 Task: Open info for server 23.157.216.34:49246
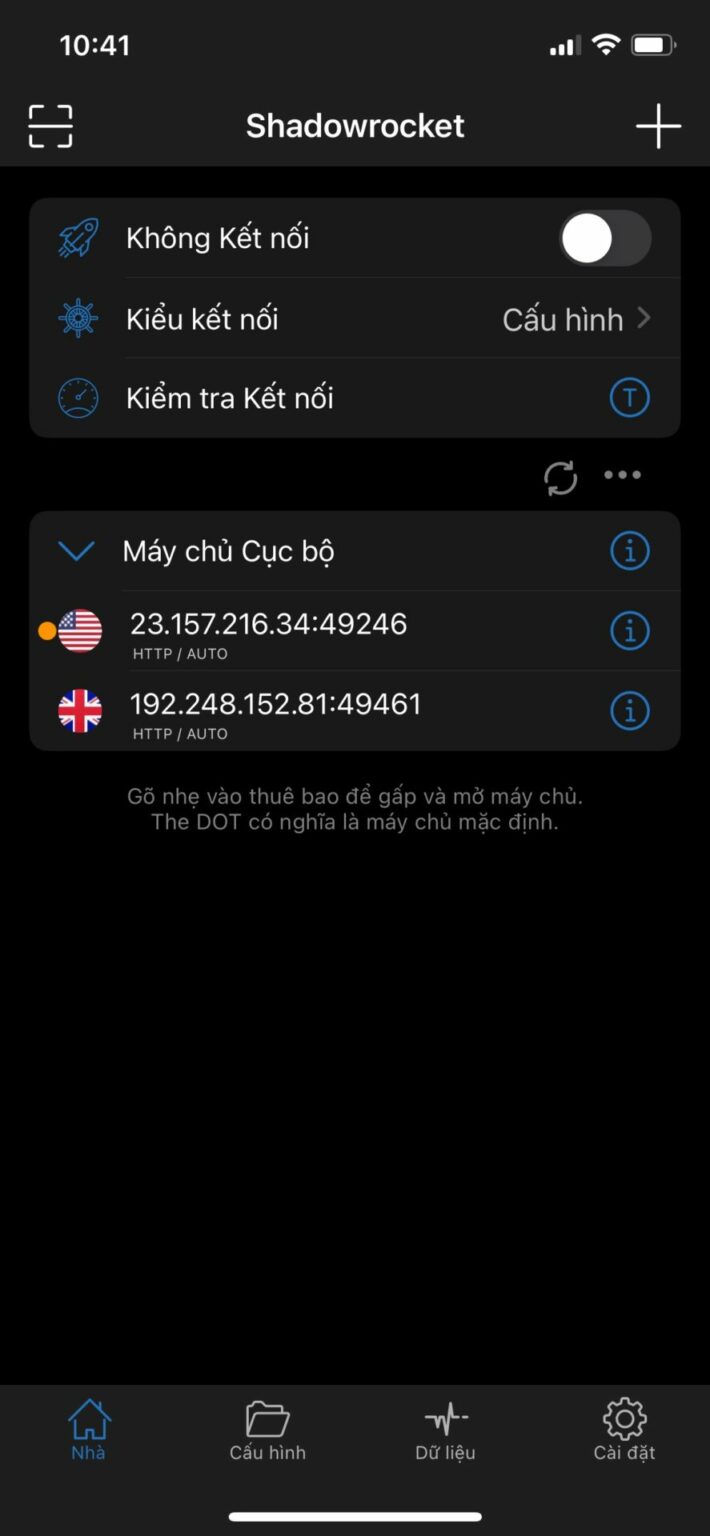[629, 631]
